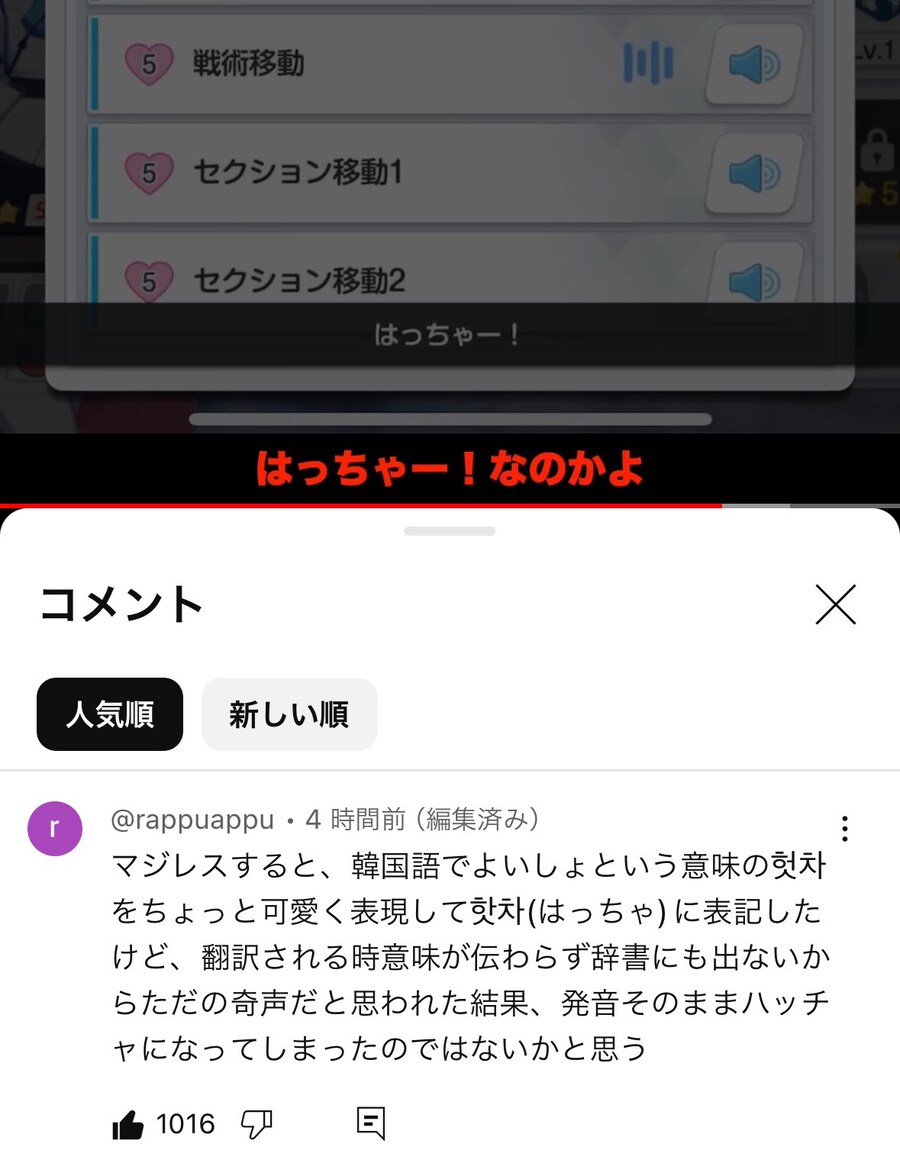Like @rappuappu's comment
Viewport: 900px width, 1163px height.
[x=128, y=1124]
